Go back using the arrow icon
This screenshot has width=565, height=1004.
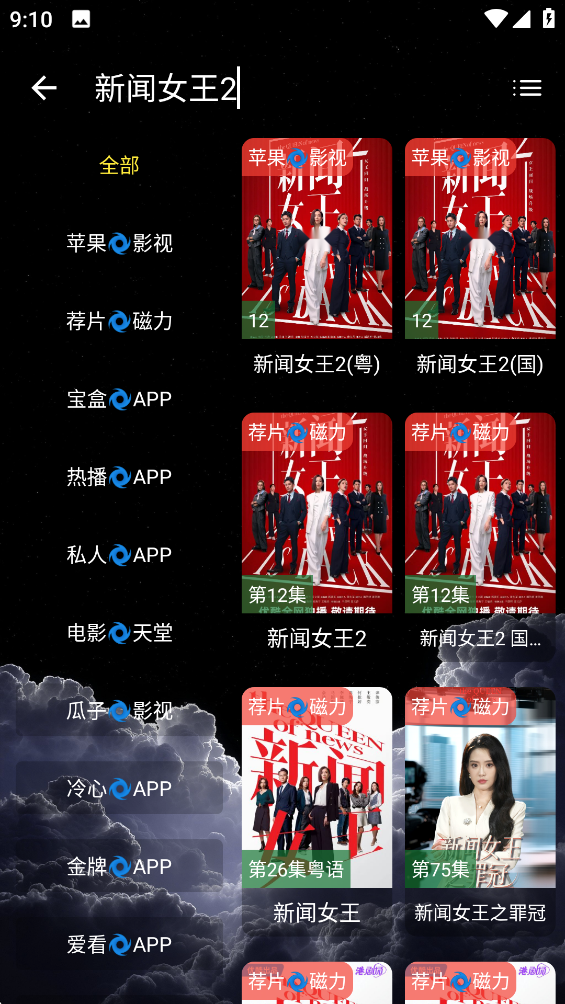[44, 88]
